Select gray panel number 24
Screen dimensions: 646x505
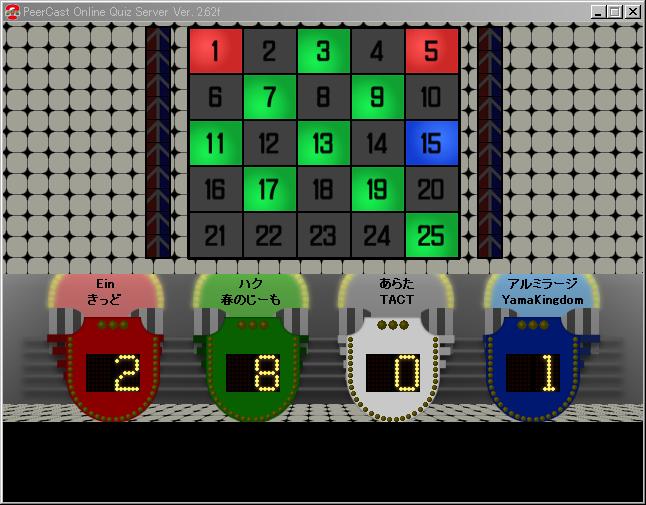(377, 235)
